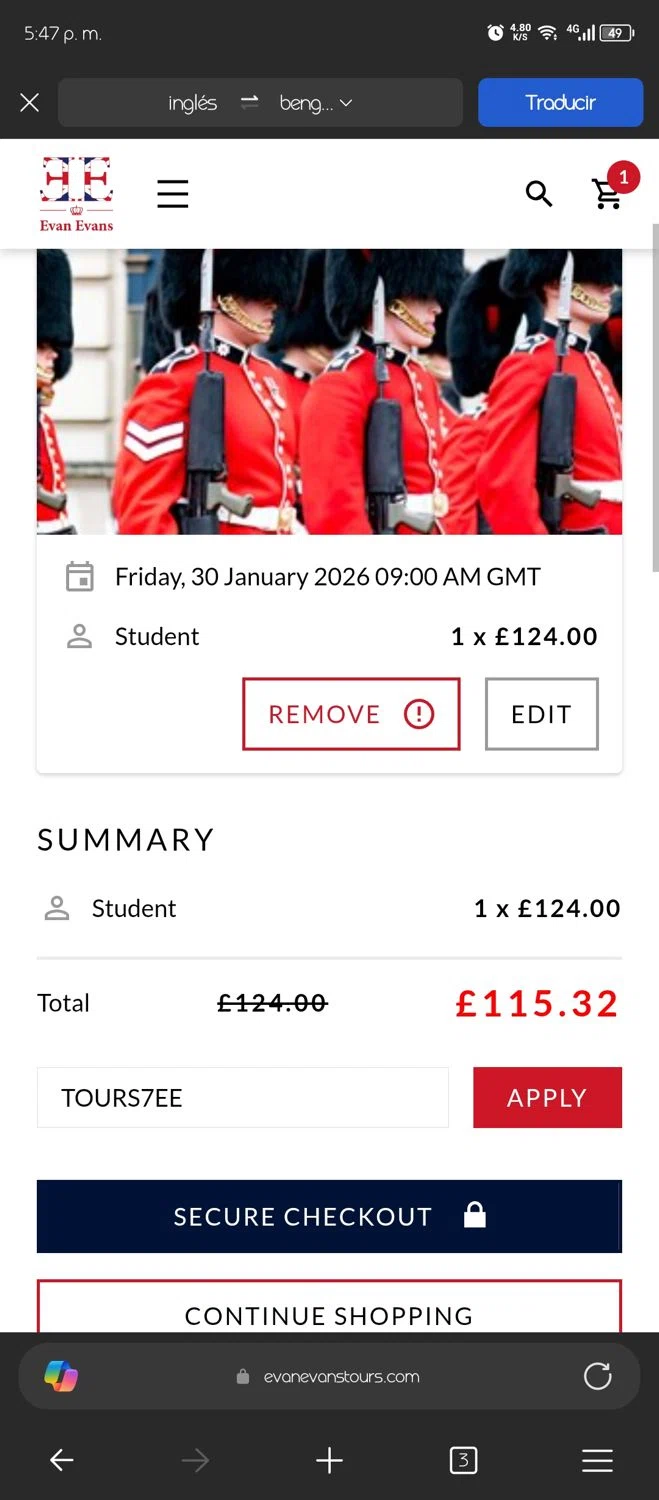Remove the Student tour from cart
Image resolution: width=659 pixels, height=1500 pixels.
pos(350,714)
